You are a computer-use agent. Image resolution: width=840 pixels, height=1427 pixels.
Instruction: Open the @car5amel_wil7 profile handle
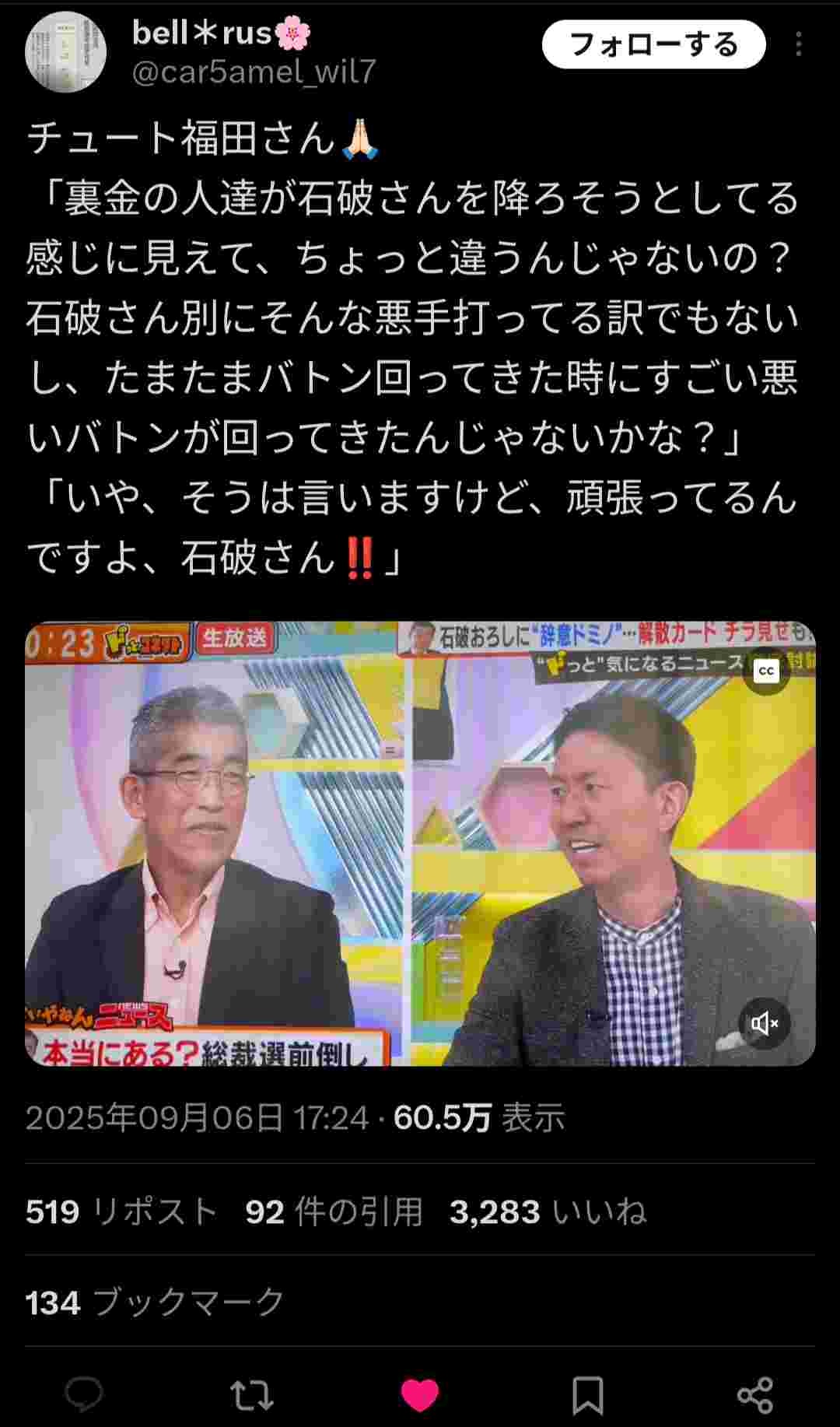click(254, 72)
